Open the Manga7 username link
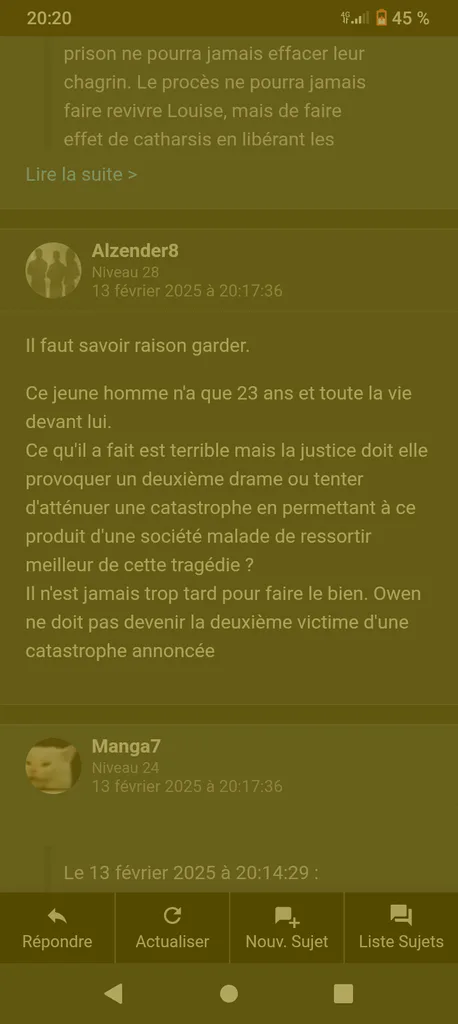Screen dimensions: 458x1024 pos(126,746)
